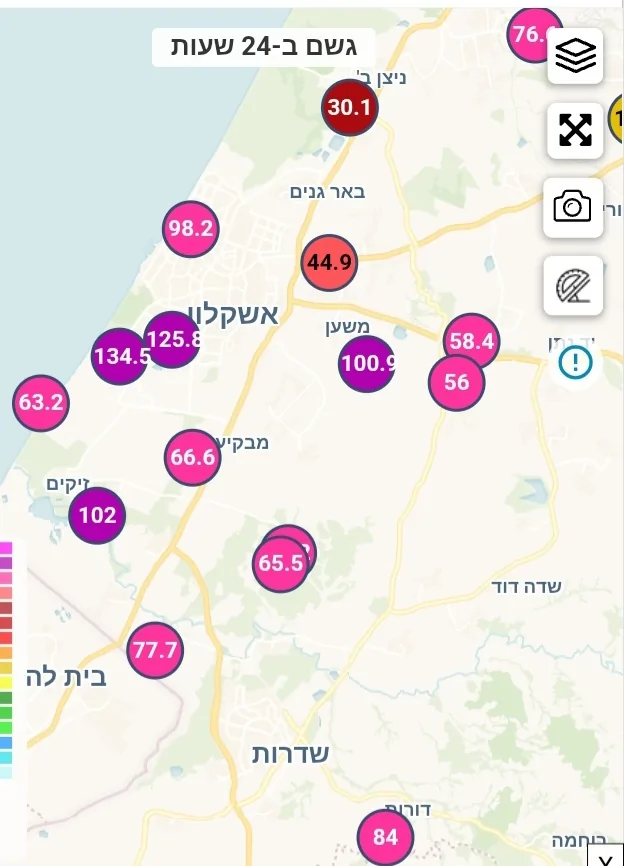Viewport: 624px width, 866px height.
Task: Select the 98.2 rainfall station marker
Action: 190,228
